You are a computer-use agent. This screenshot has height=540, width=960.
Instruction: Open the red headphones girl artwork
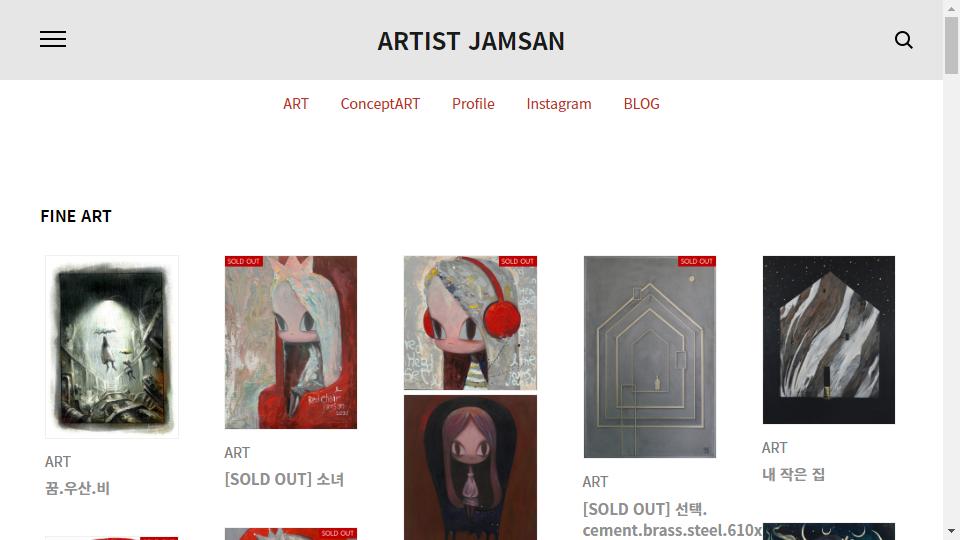470,322
